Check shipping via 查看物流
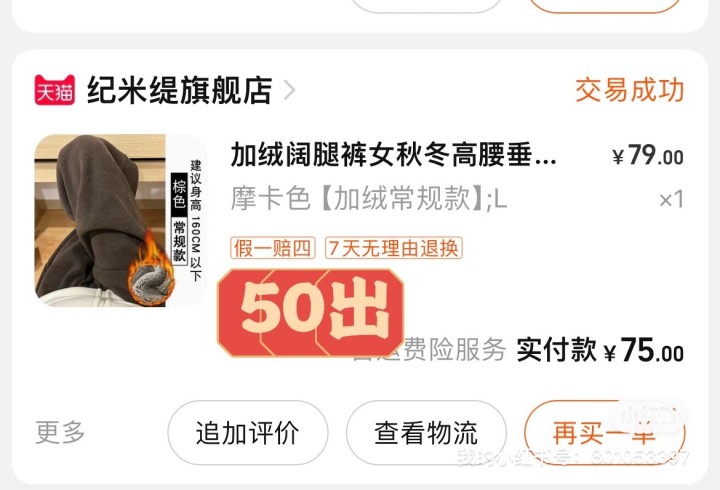This screenshot has width=720, height=490. pos(426,433)
